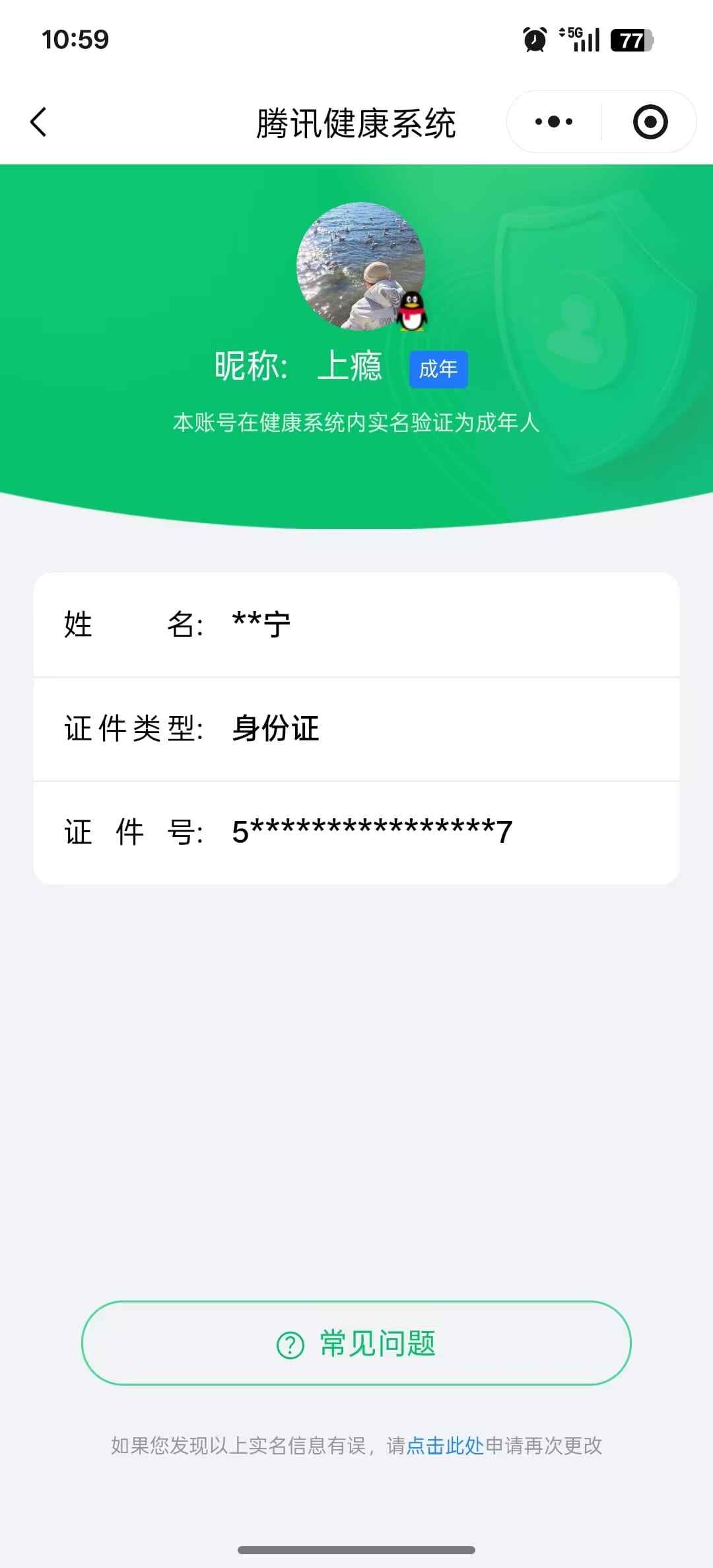
Task: Tap the mini-program close capsule icon
Action: (x=649, y=122)
